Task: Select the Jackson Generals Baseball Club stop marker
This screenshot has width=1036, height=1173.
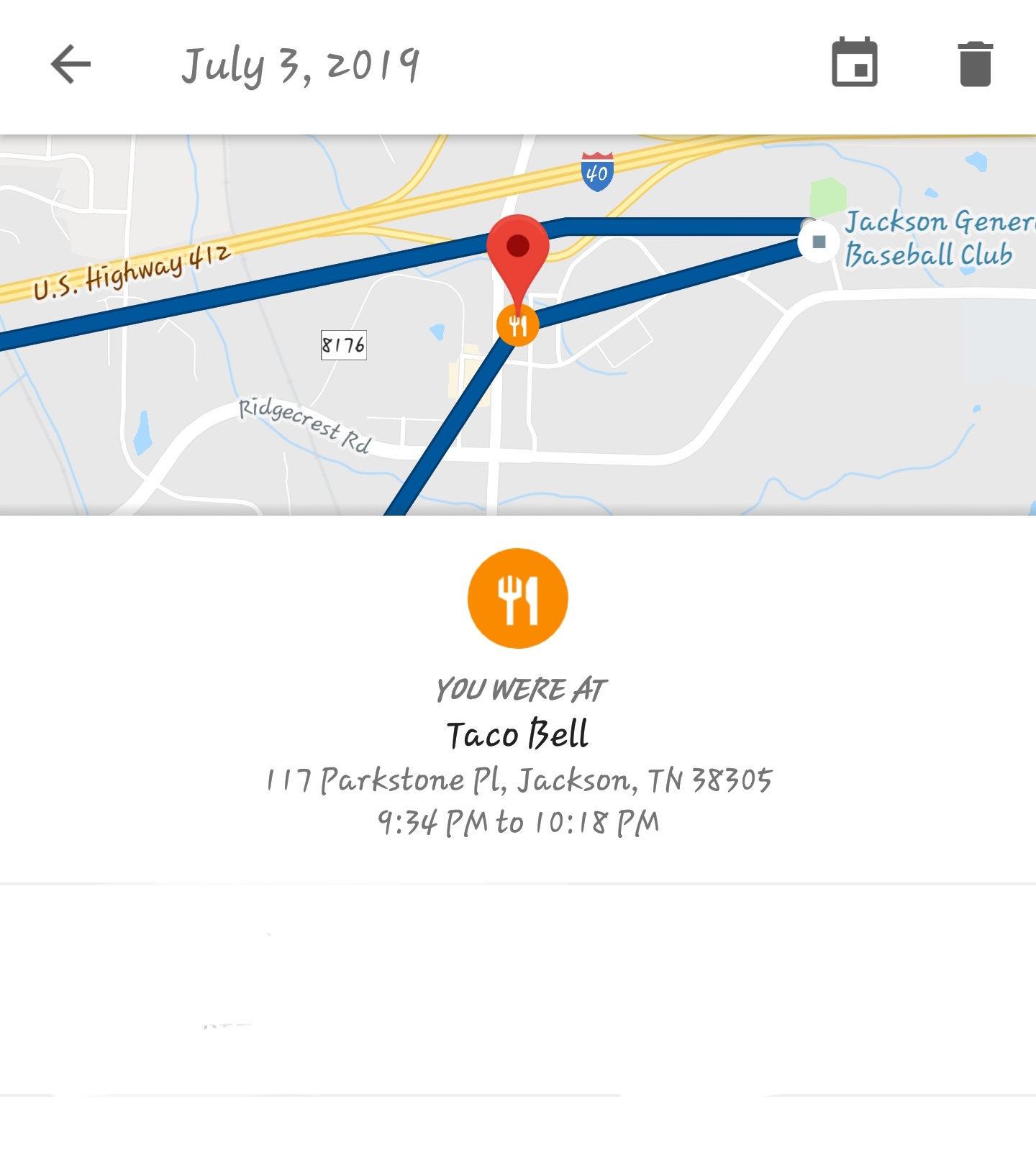Action: [819, 242]
